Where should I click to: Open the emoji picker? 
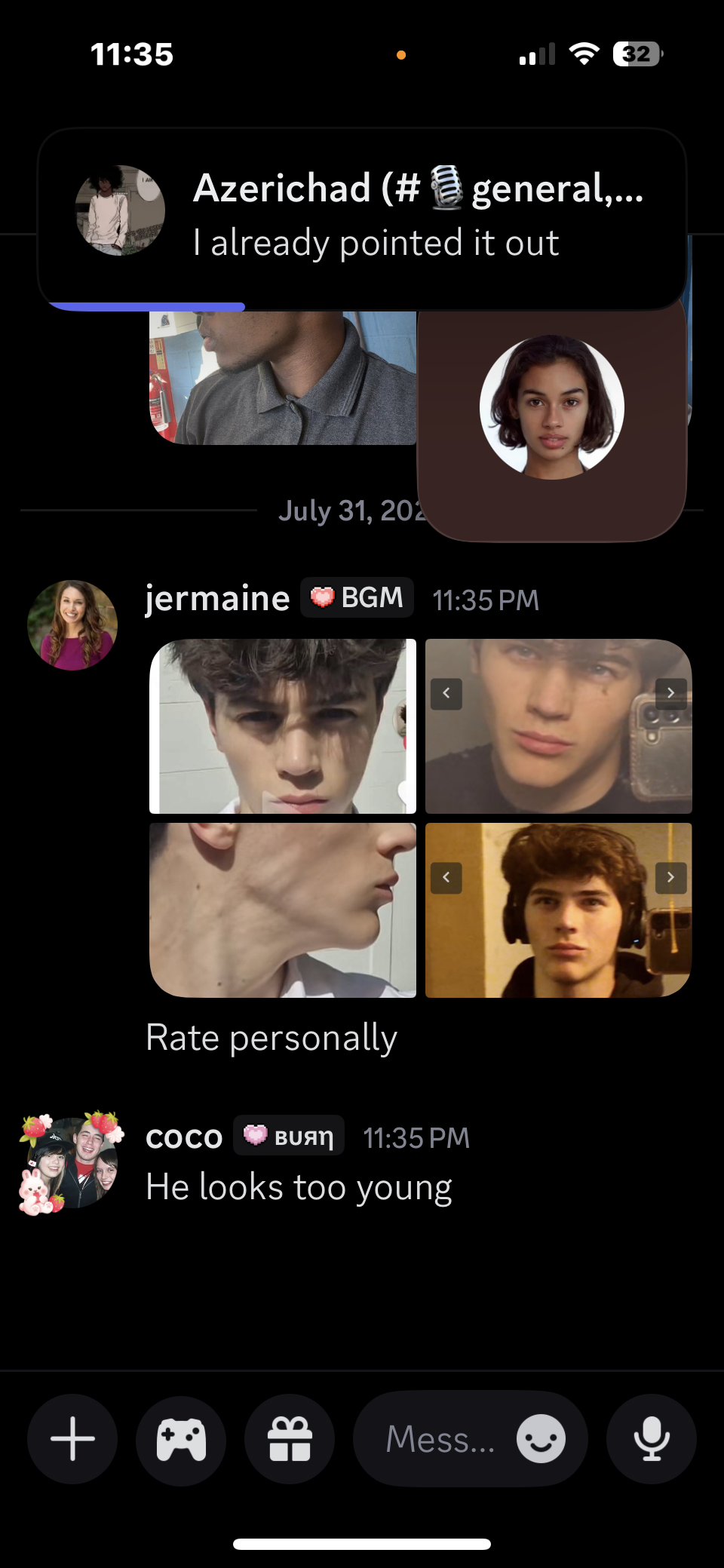541,1439
